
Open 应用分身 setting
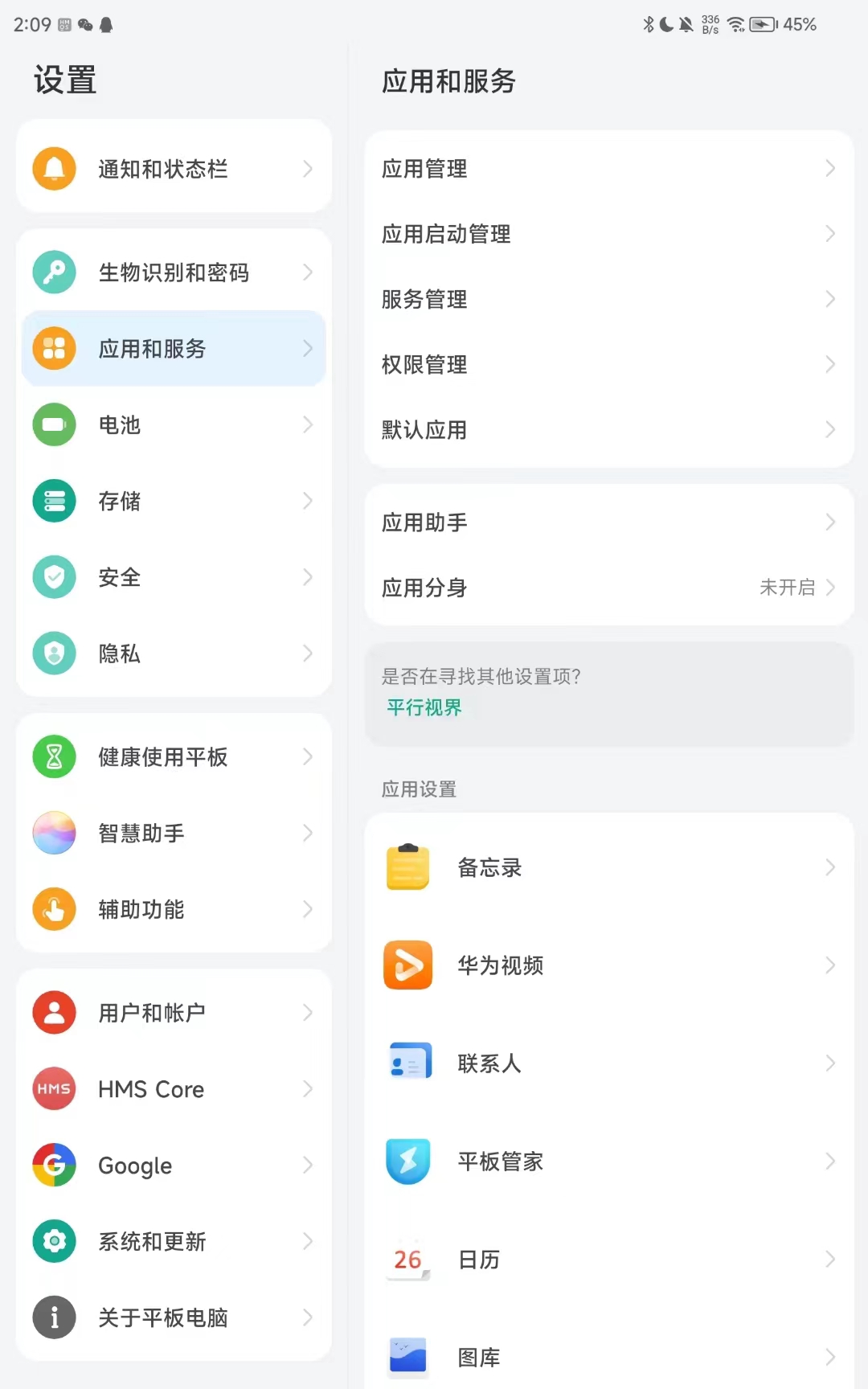point(608,588)
